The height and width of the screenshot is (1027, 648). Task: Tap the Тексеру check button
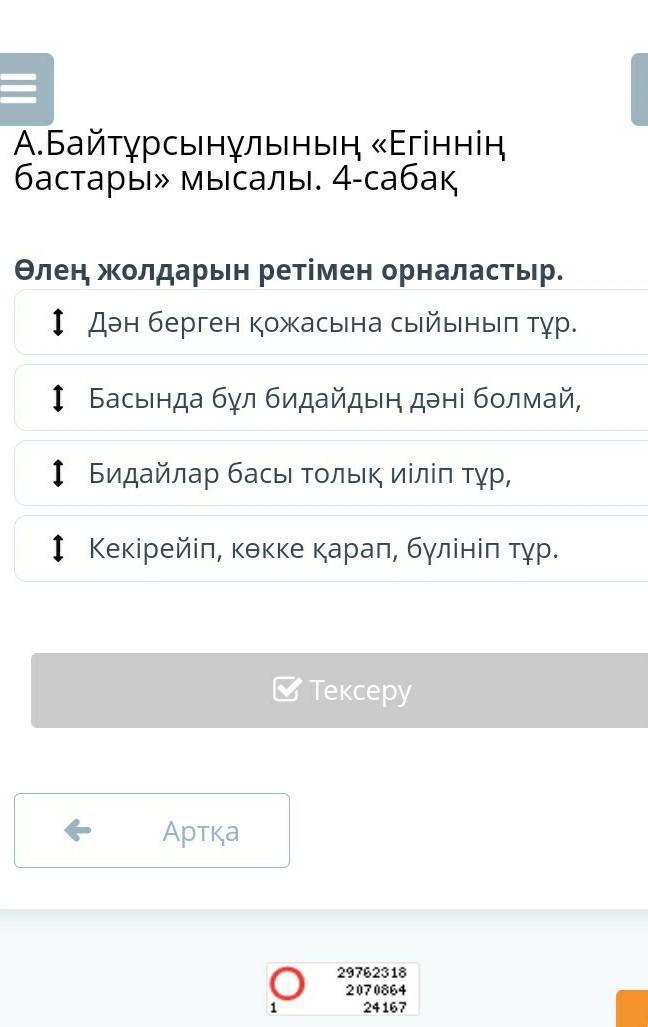341,690
